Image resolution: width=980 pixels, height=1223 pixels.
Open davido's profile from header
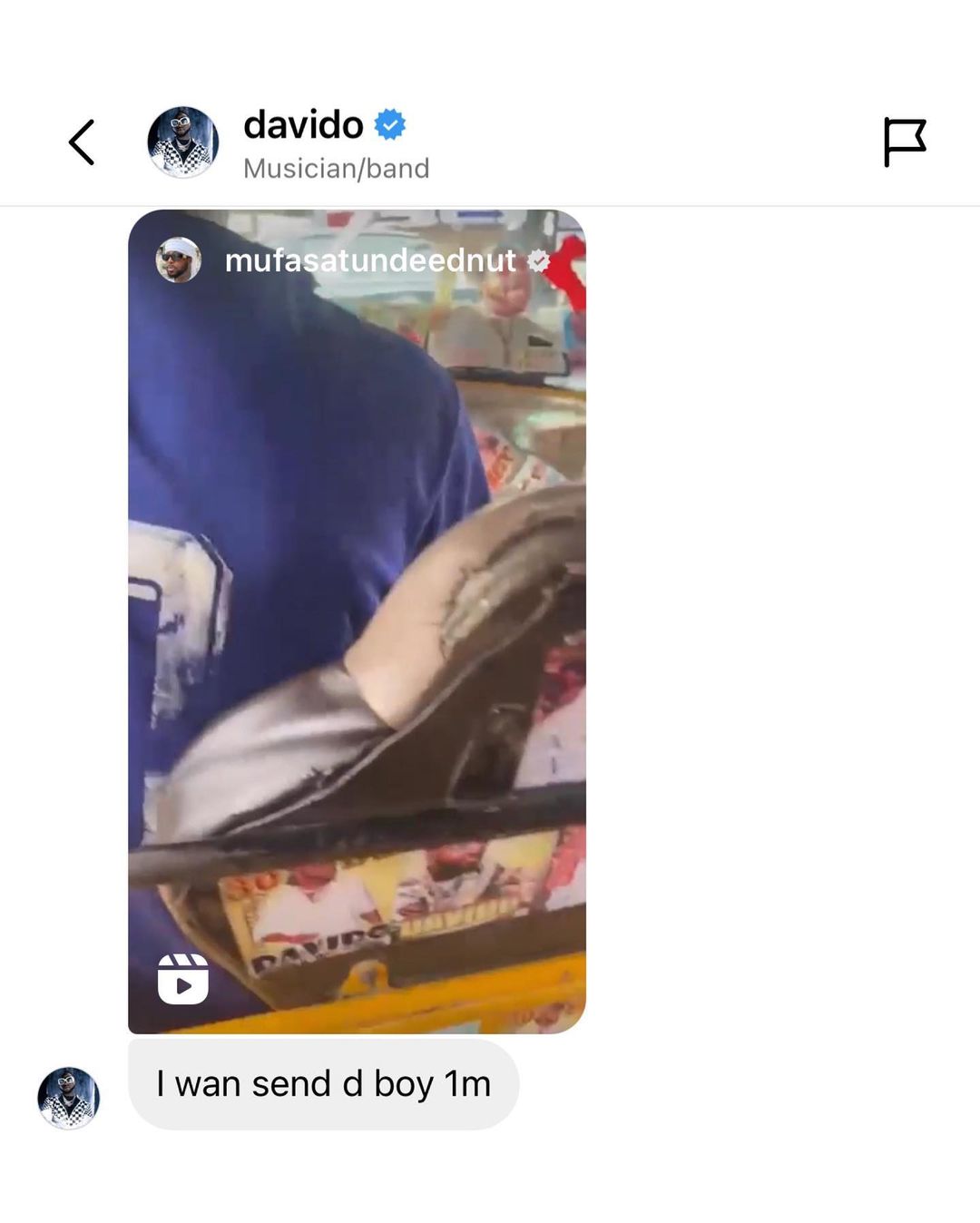tap(303, 126)
